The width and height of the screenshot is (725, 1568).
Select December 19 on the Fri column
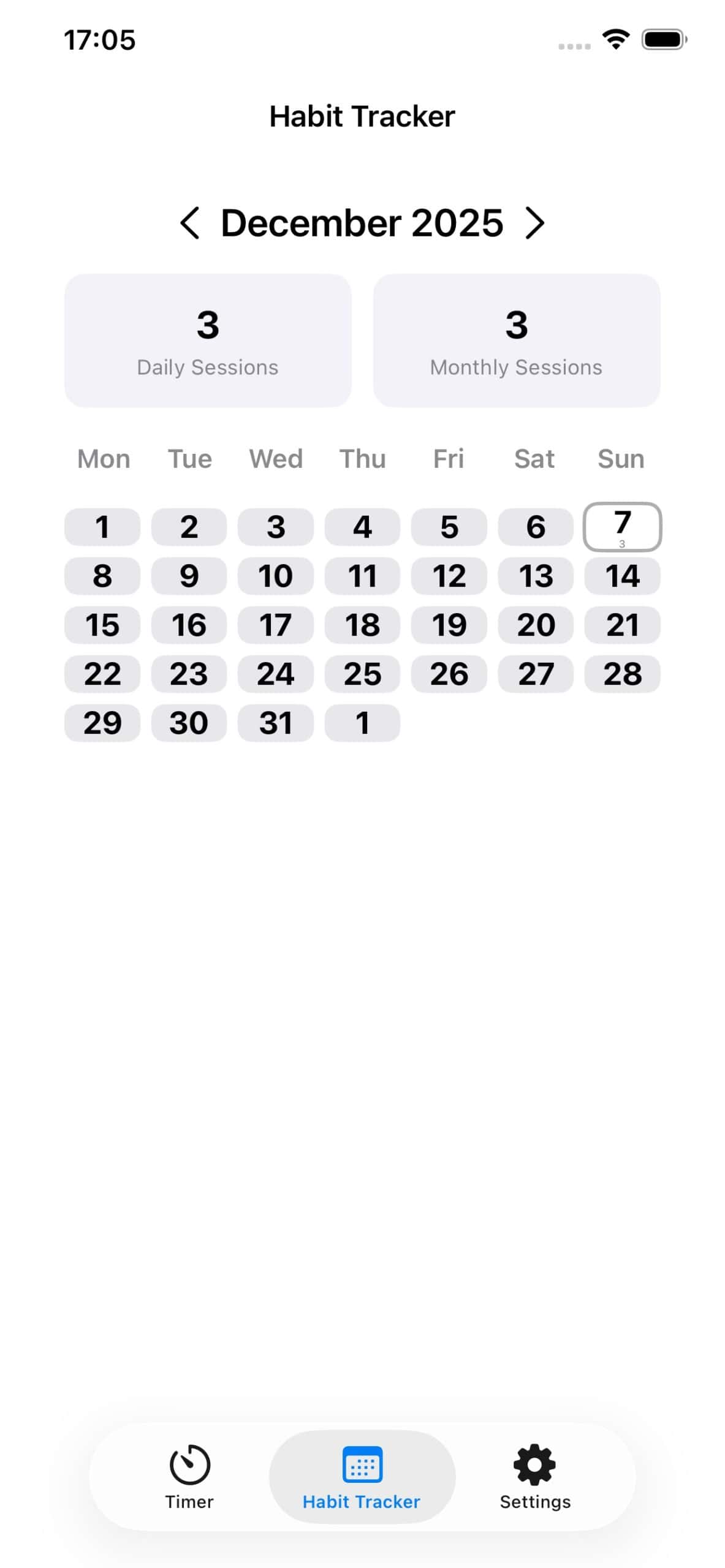[449, 624]
